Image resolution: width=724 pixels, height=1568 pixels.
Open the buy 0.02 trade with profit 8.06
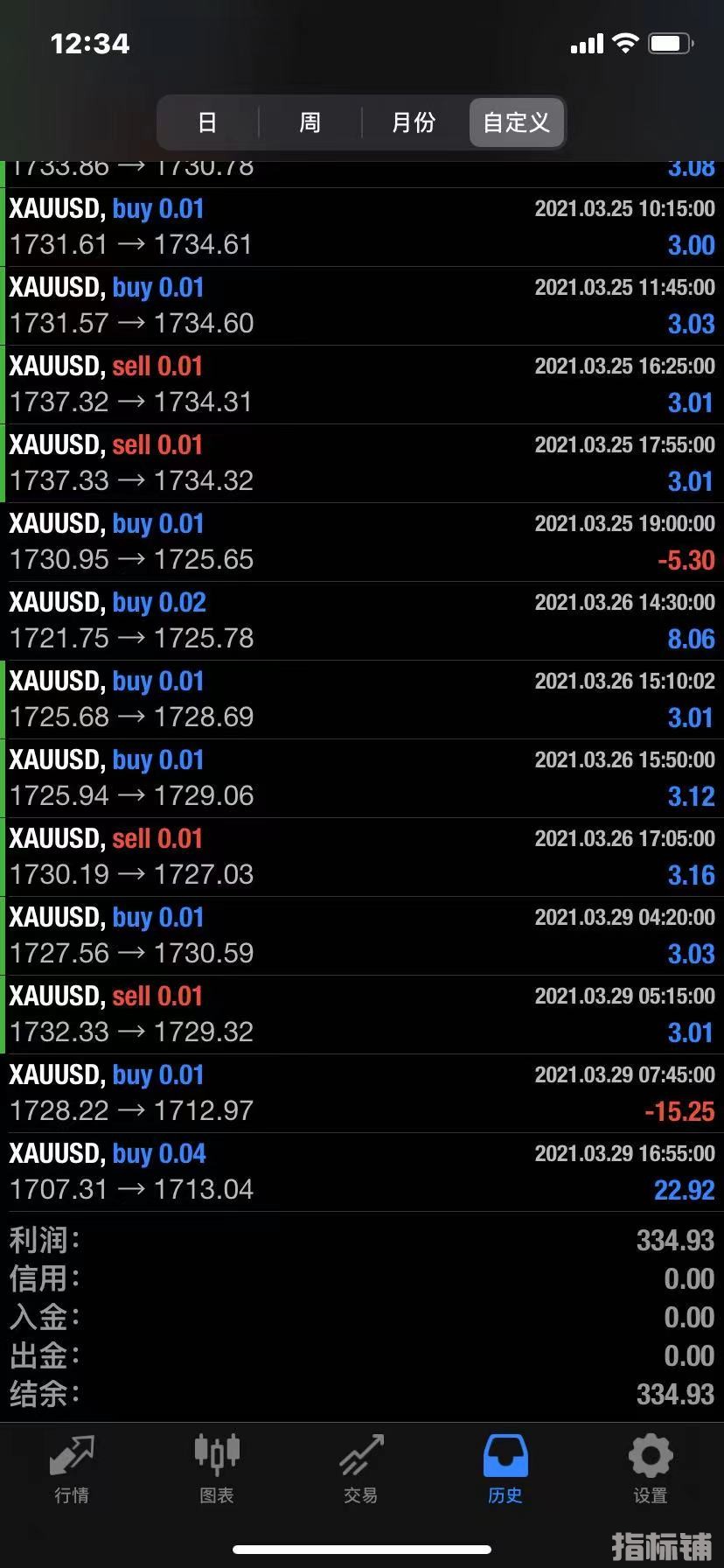[362, 620]
